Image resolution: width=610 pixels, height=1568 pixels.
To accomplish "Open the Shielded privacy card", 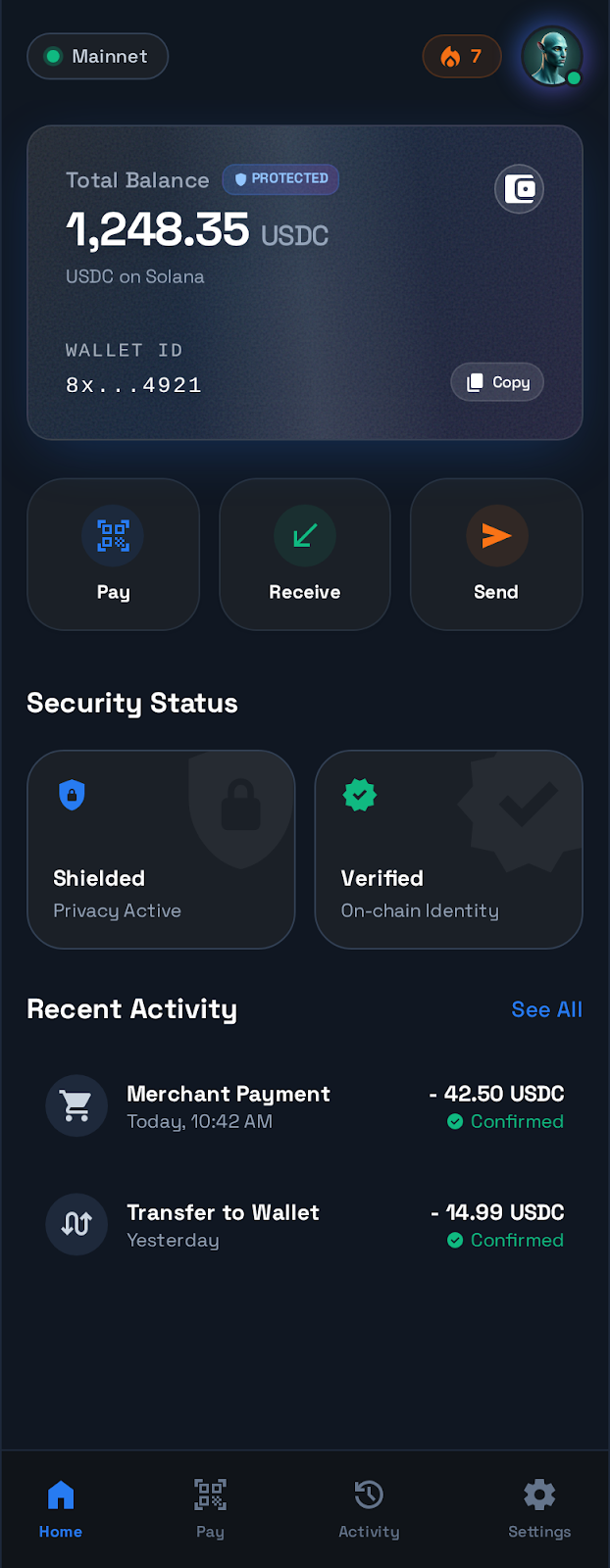I will point(161,850).
